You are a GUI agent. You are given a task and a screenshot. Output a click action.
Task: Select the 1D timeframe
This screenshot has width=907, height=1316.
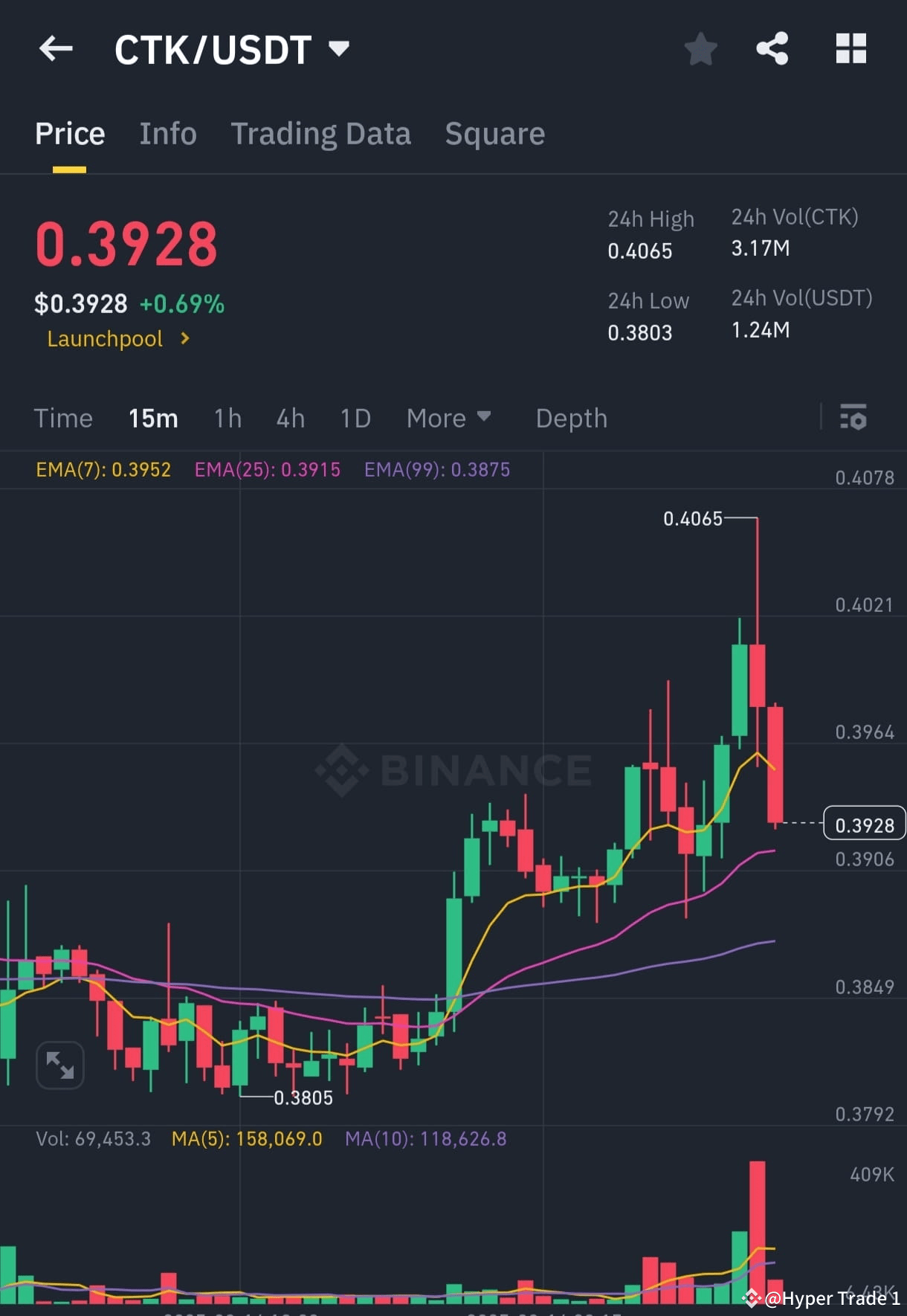[x=355, y=418]
